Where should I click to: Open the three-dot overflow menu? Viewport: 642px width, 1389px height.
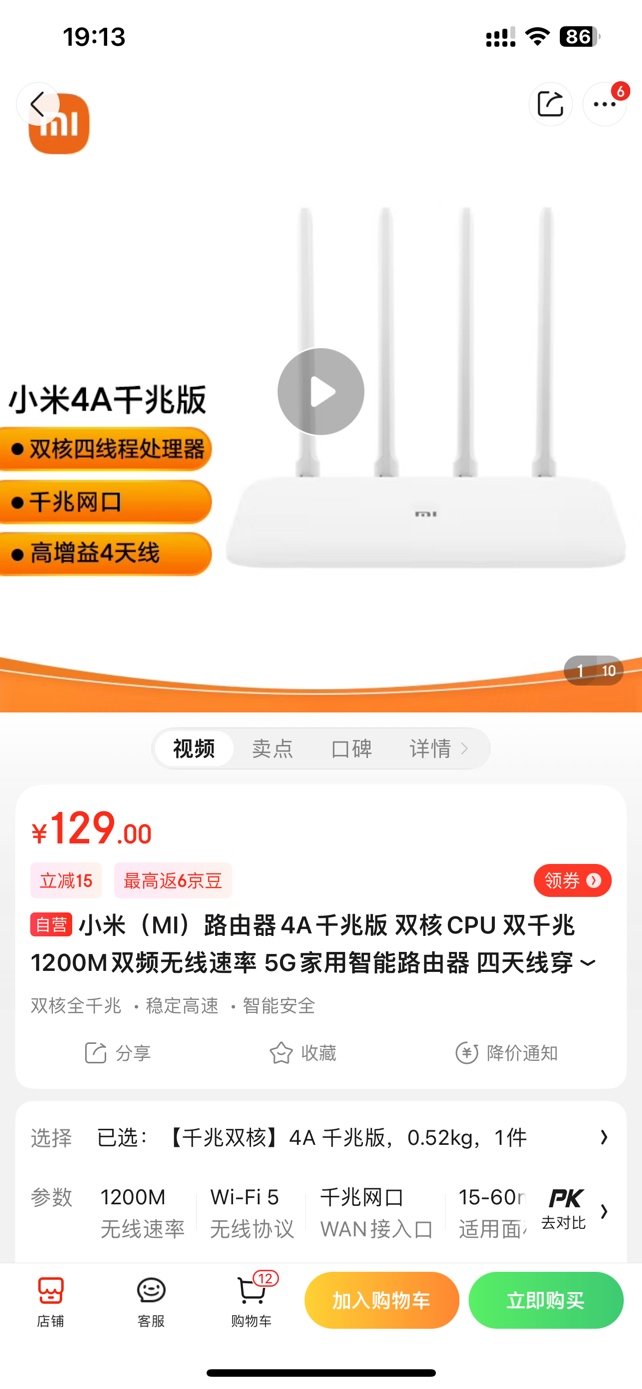click(x=604, y=104)
